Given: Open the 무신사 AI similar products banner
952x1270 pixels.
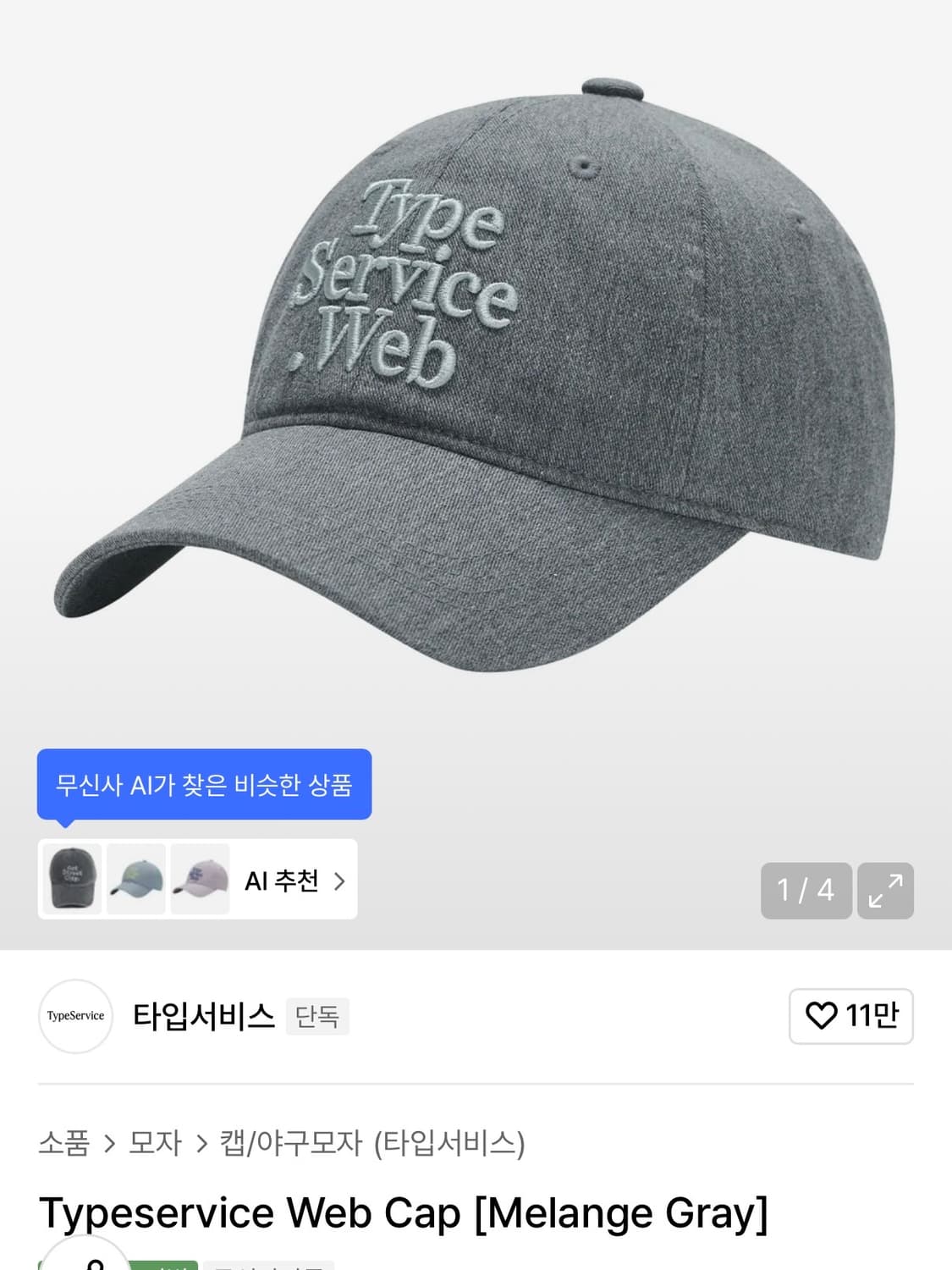Looking at the screenshot, I should coord(204,783).
